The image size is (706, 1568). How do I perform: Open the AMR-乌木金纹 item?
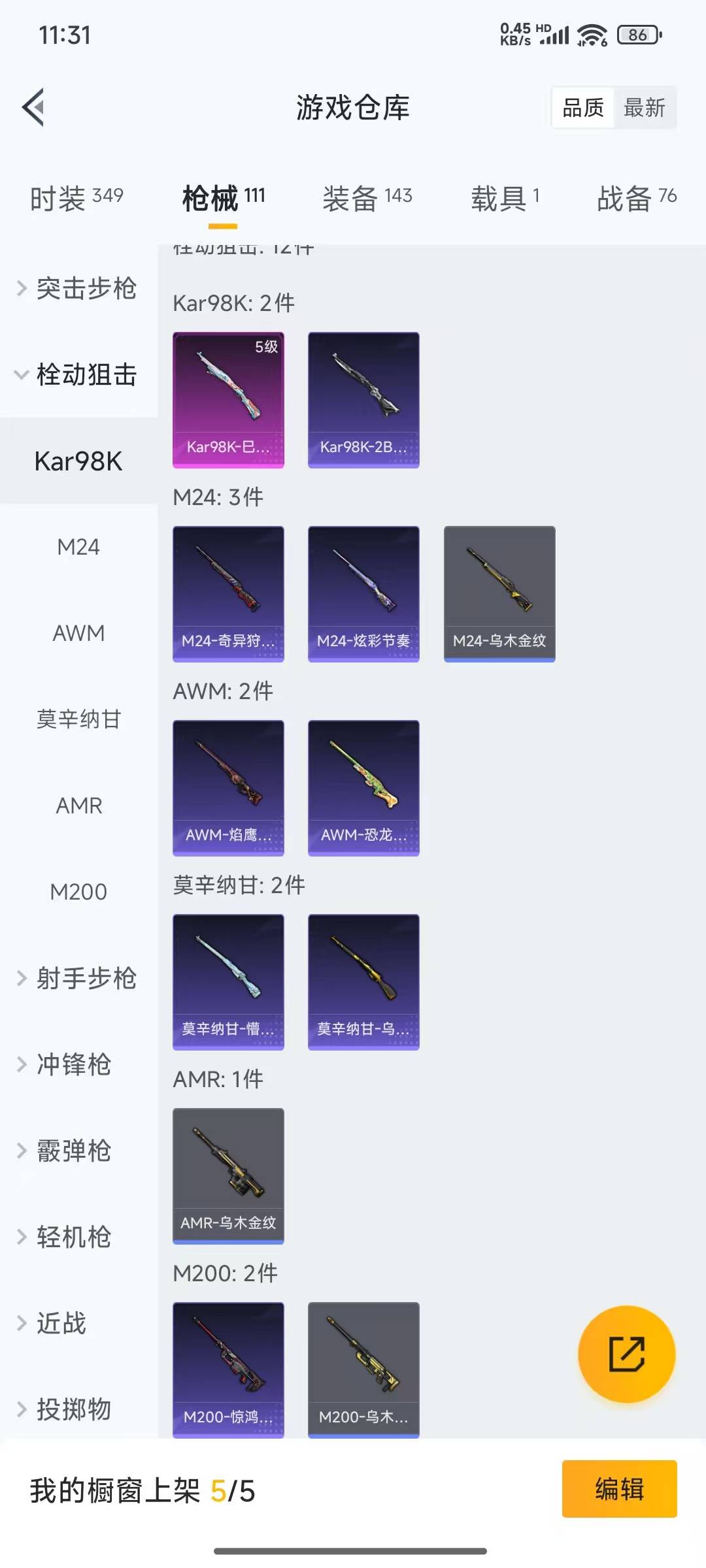228,1175
